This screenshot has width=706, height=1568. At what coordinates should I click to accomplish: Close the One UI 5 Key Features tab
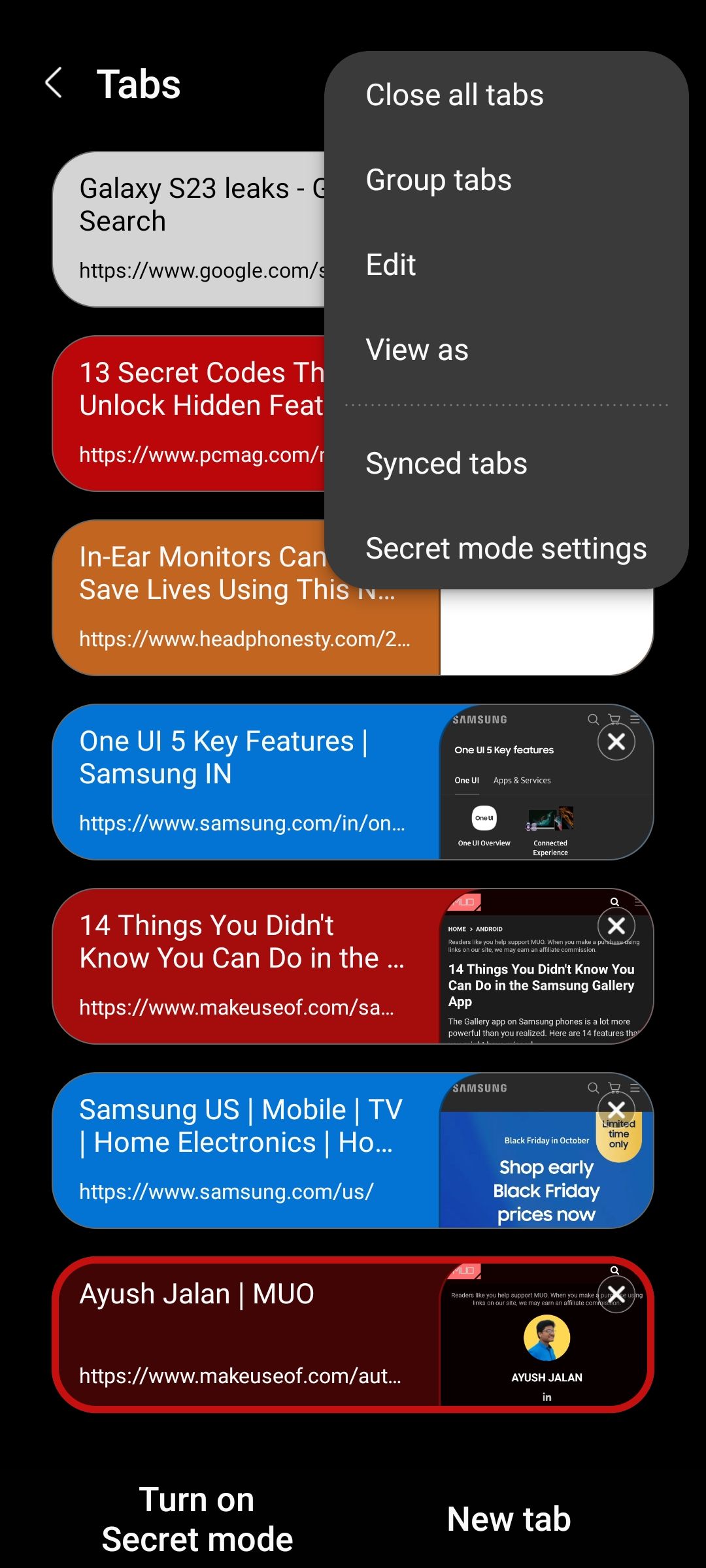[x=616, y=742]
